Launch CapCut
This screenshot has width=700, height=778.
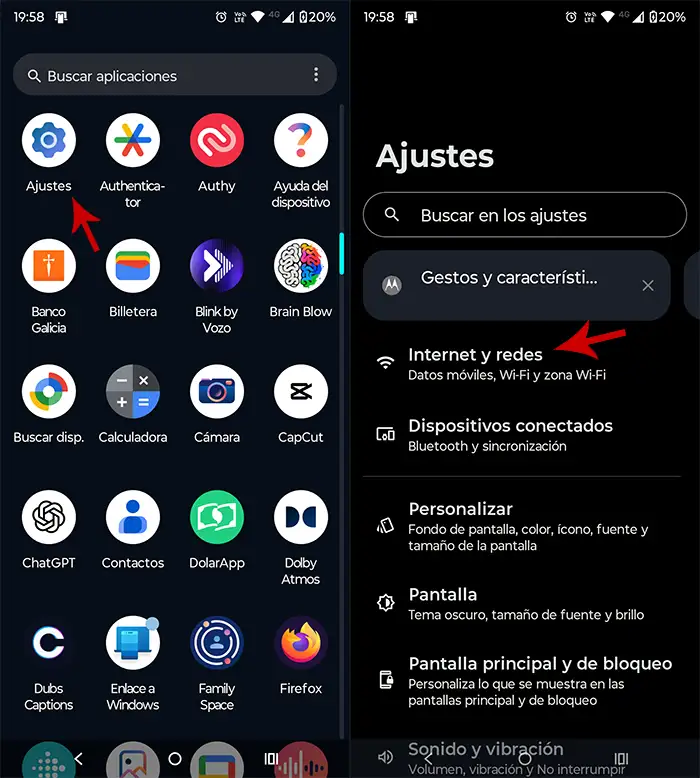point(301,392)
